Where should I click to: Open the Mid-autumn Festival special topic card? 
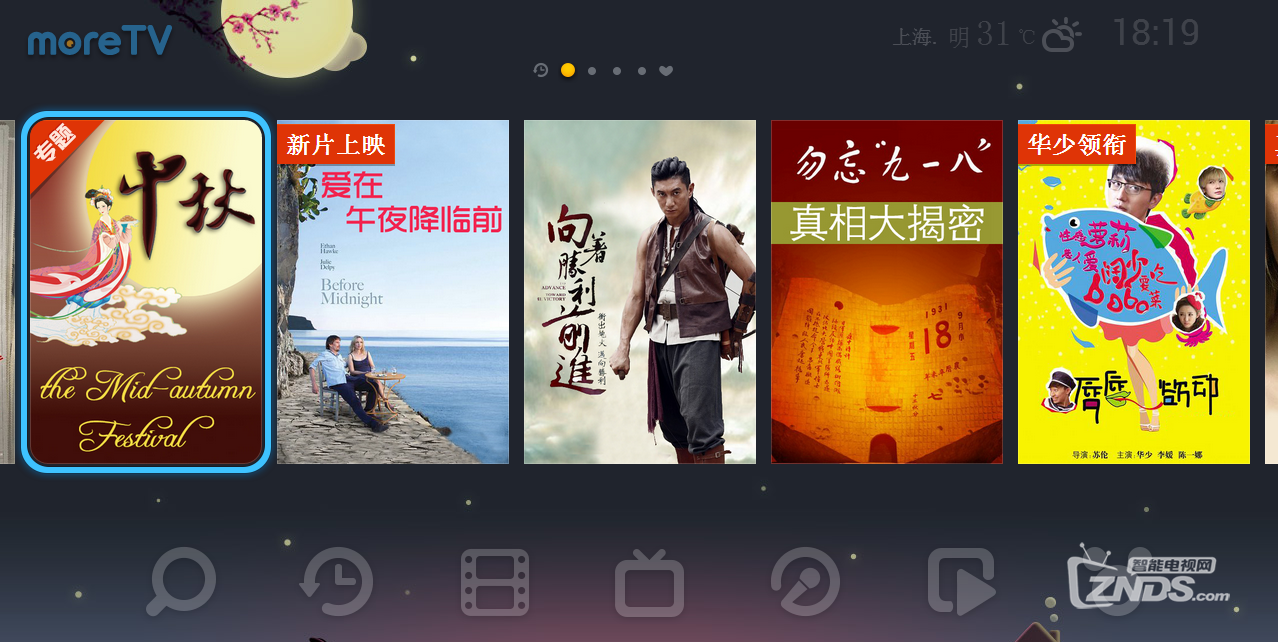click(x=146, y=291)
